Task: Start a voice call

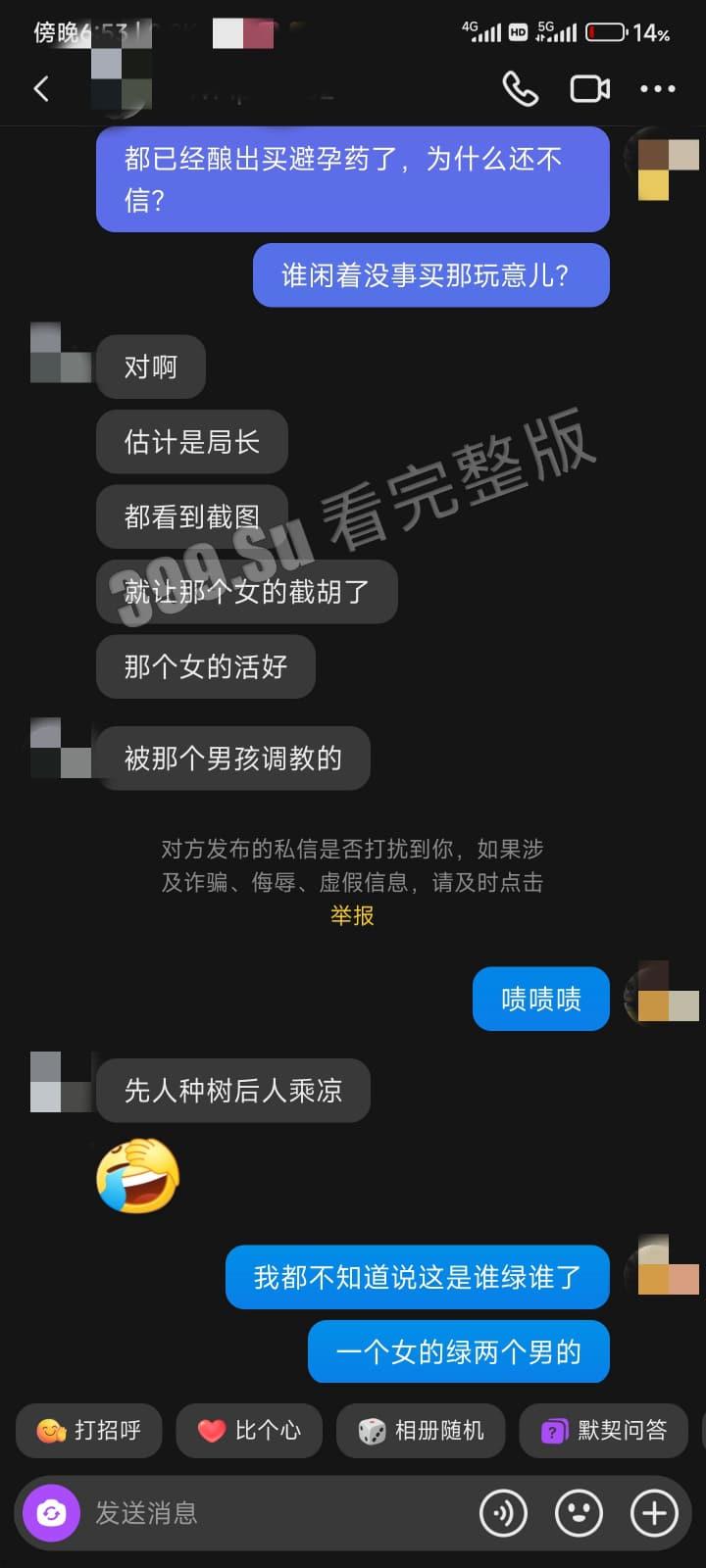Action: click(520, 89)
